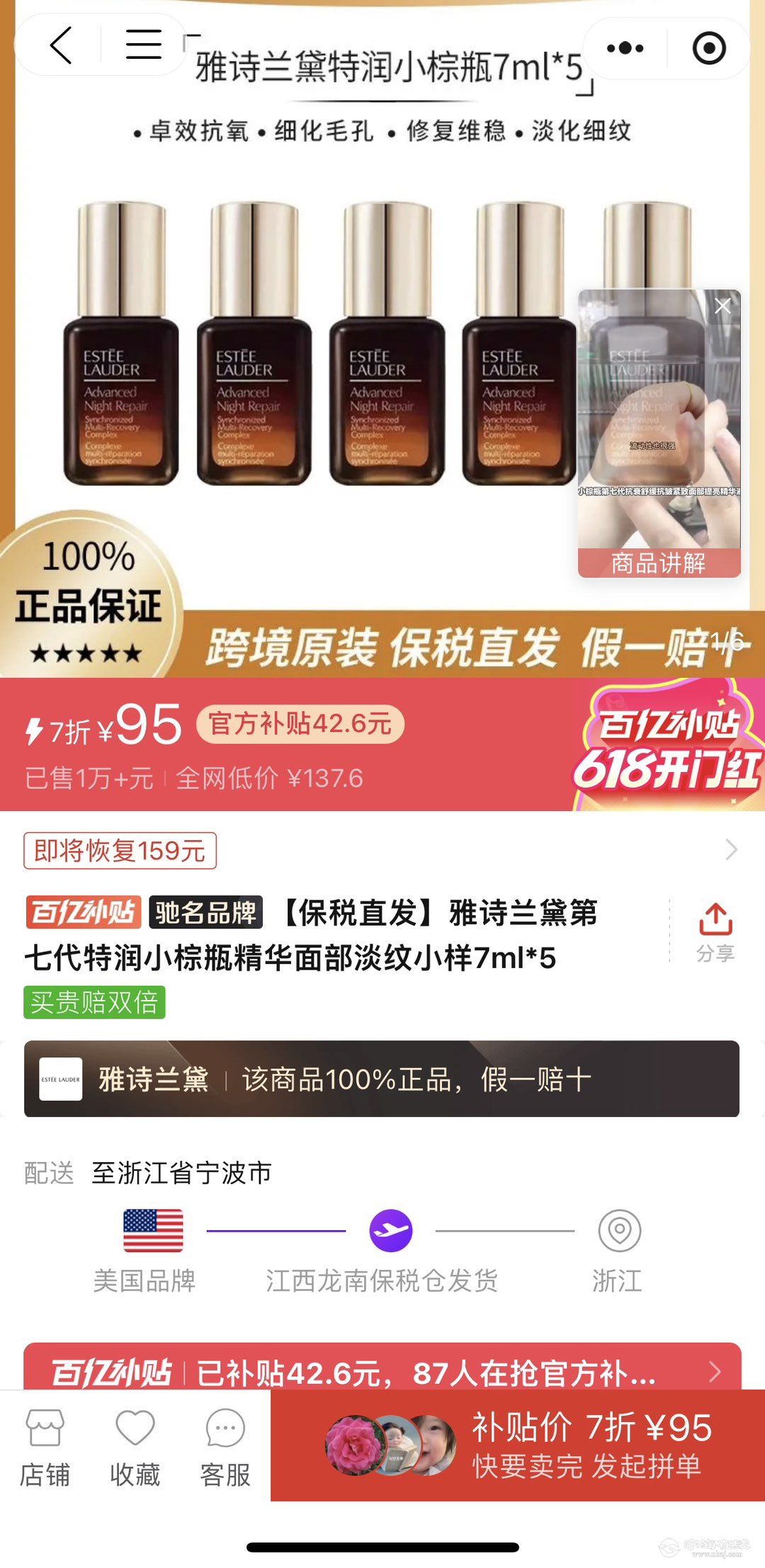Open the 商品讲解 video preview
This screenshot has width=765, height=1568.
point(659,432)
